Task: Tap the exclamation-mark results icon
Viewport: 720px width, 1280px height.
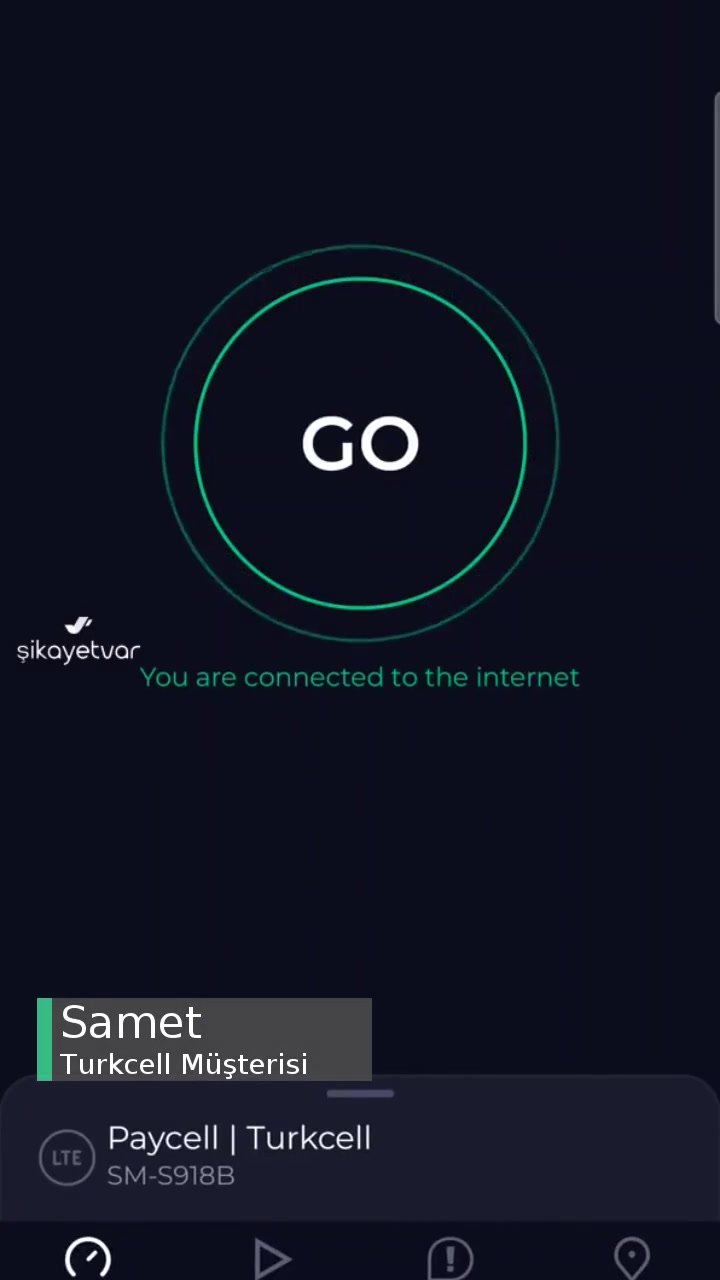Action: (450, 1257)
